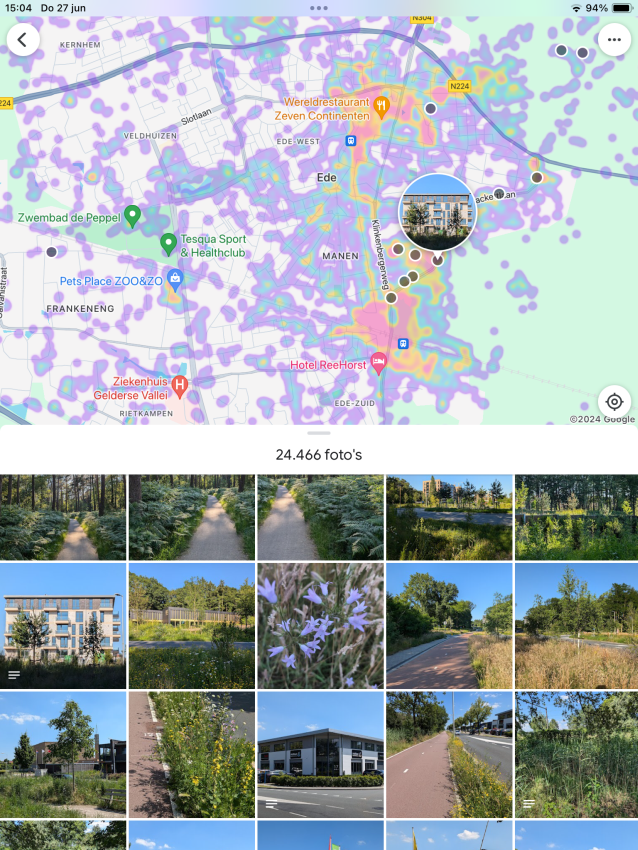This screenshot has width=638, height=850.
Task: Open the three-dot overflow menu
Action: (x=614, y=40)
